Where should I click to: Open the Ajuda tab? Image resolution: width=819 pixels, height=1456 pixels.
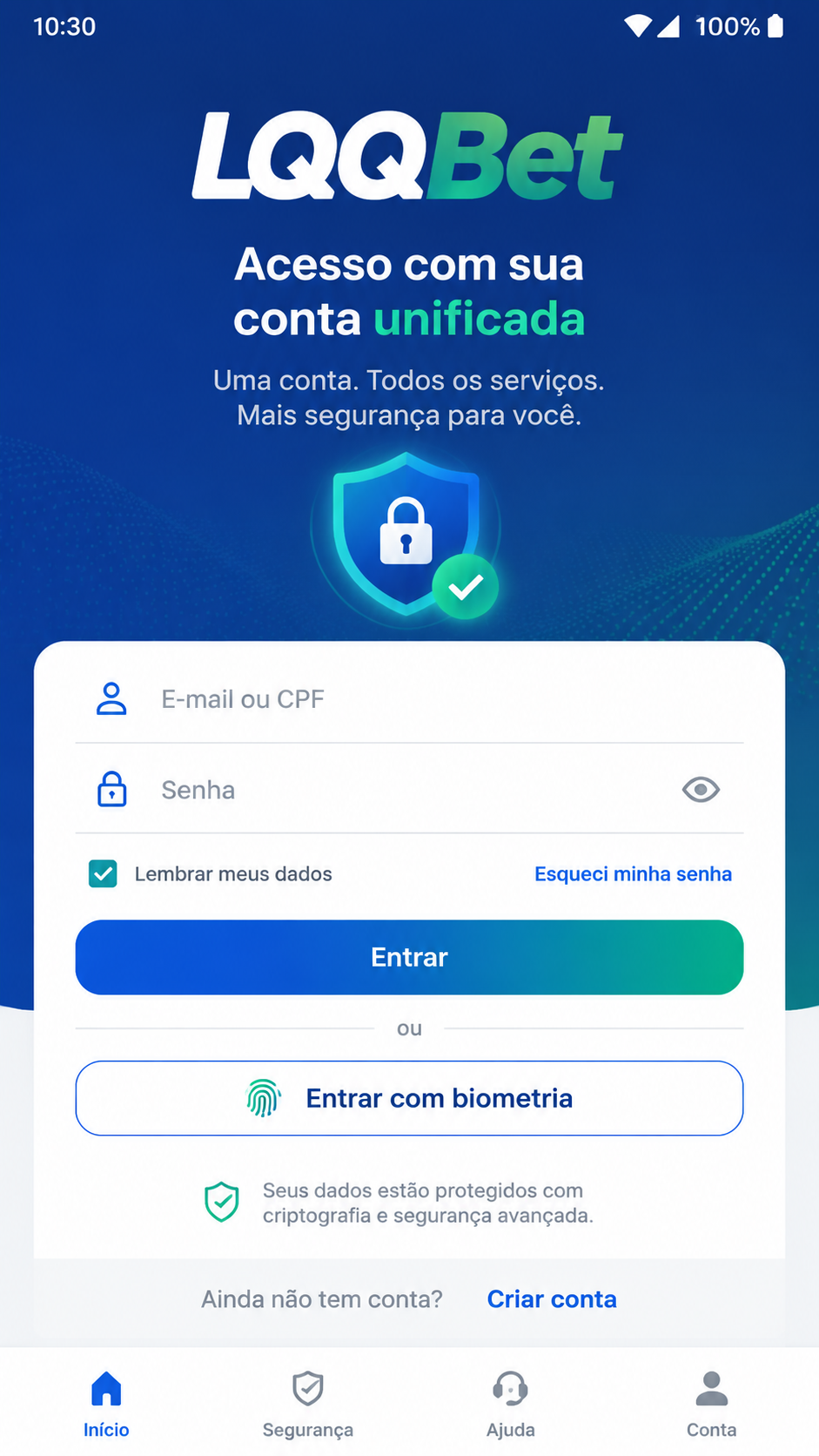tap(511, 1404)
